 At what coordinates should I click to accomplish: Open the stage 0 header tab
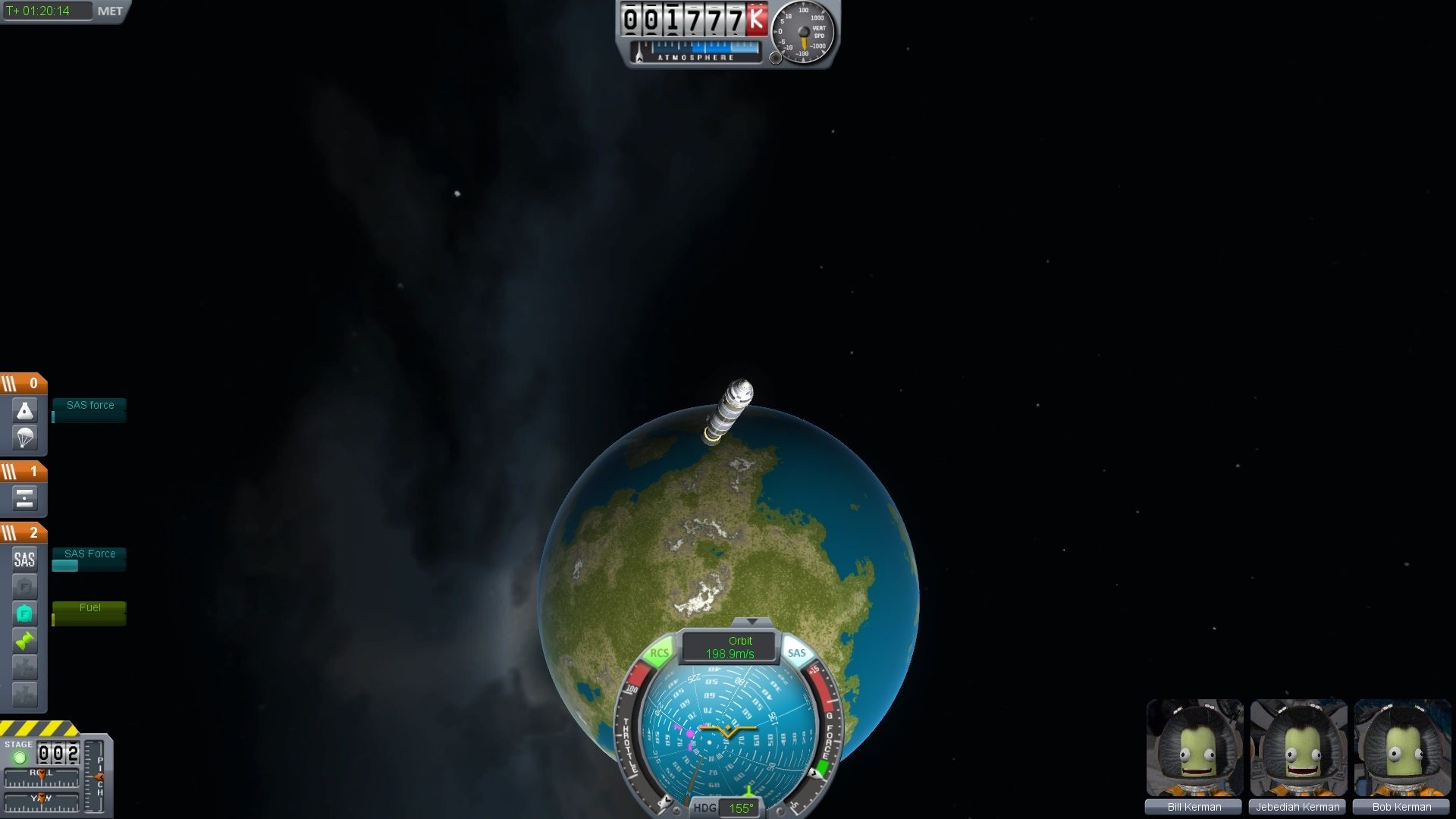[24, 384]
